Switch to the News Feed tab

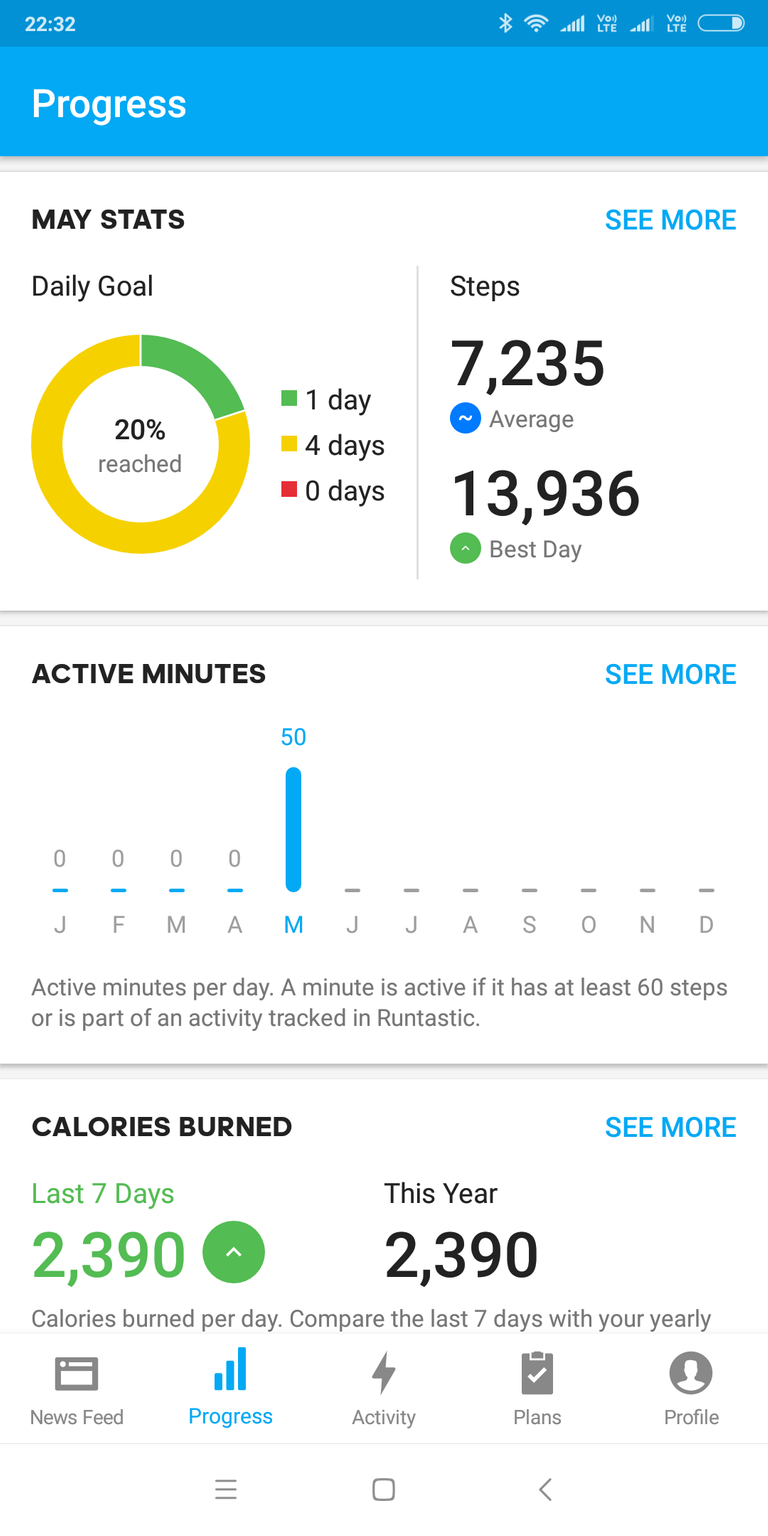[77, 1389]
